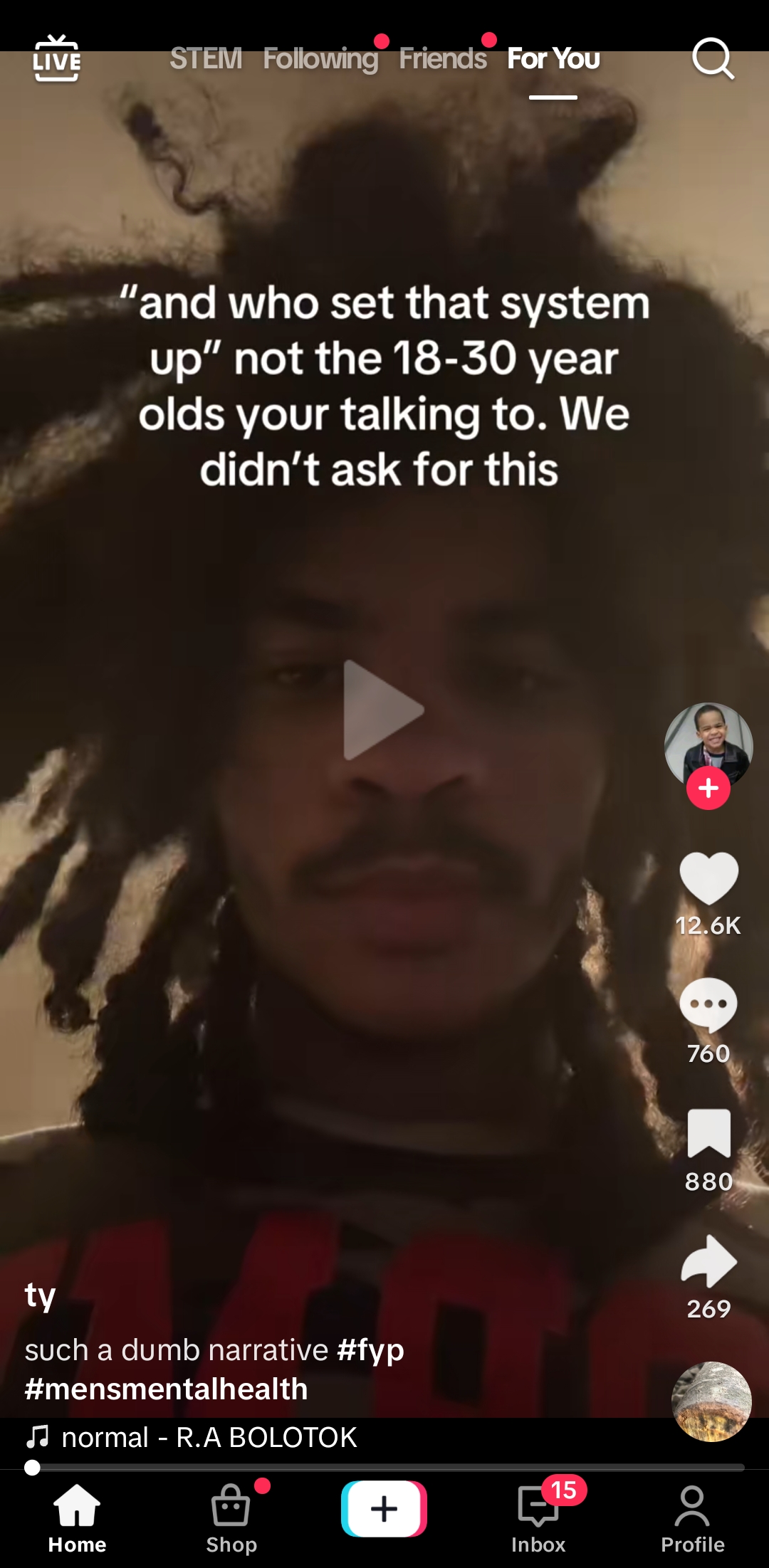Open ty's username link

40,1295
